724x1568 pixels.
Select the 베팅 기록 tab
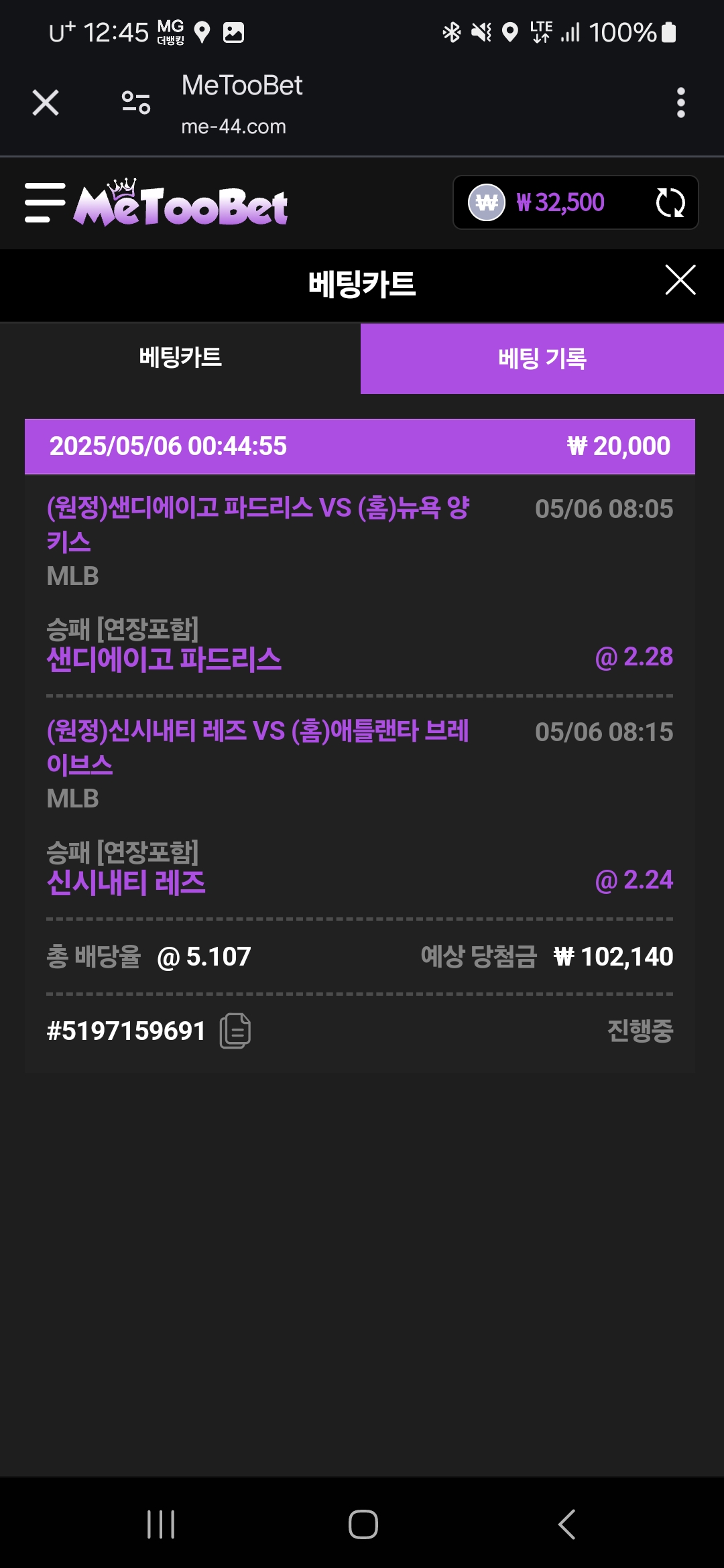click(542, 358)
